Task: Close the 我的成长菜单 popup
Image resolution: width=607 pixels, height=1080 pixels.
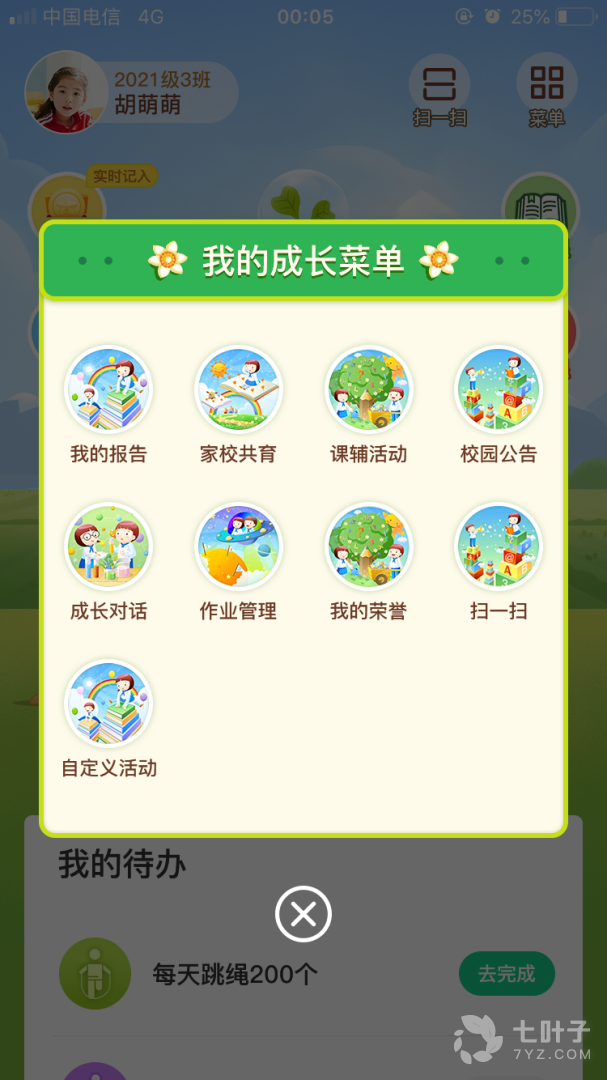Action: tap(303, 914)
